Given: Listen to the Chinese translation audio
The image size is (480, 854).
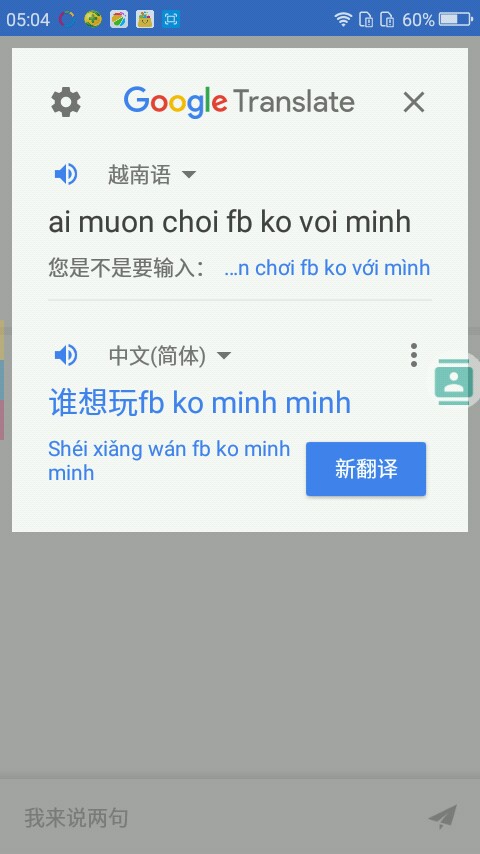Looking at the screenshot, I should pos(66,356).
